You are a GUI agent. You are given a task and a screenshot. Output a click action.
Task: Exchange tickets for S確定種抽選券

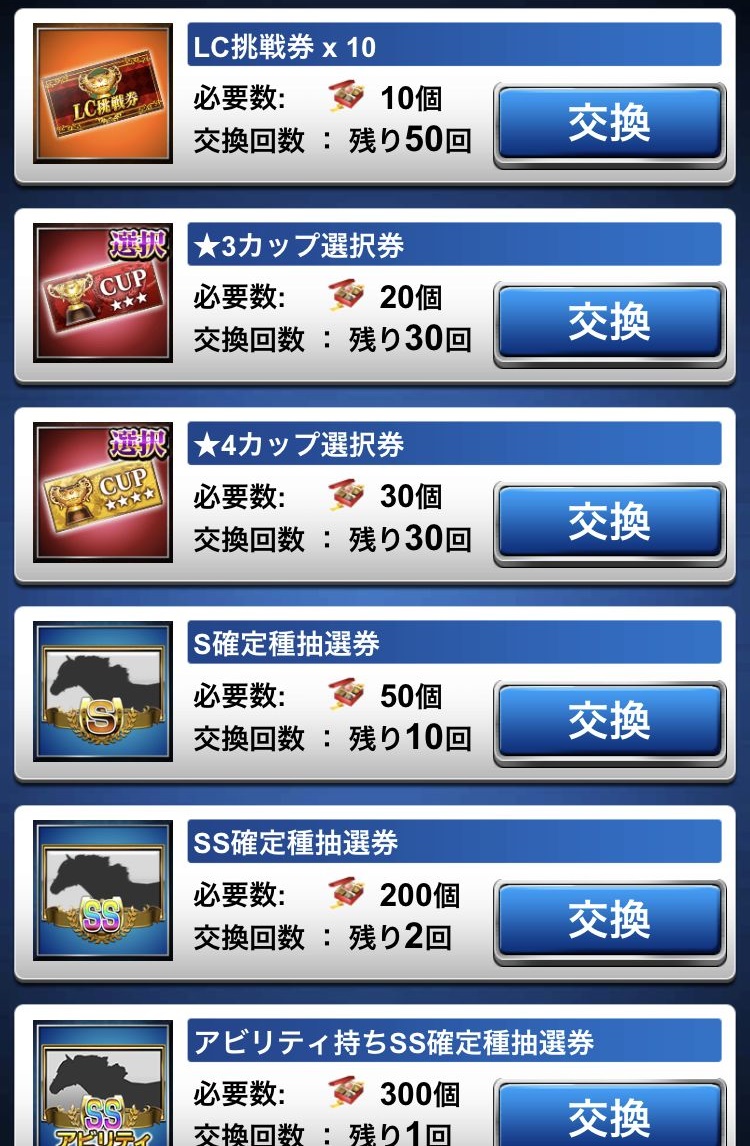point(609,720)
